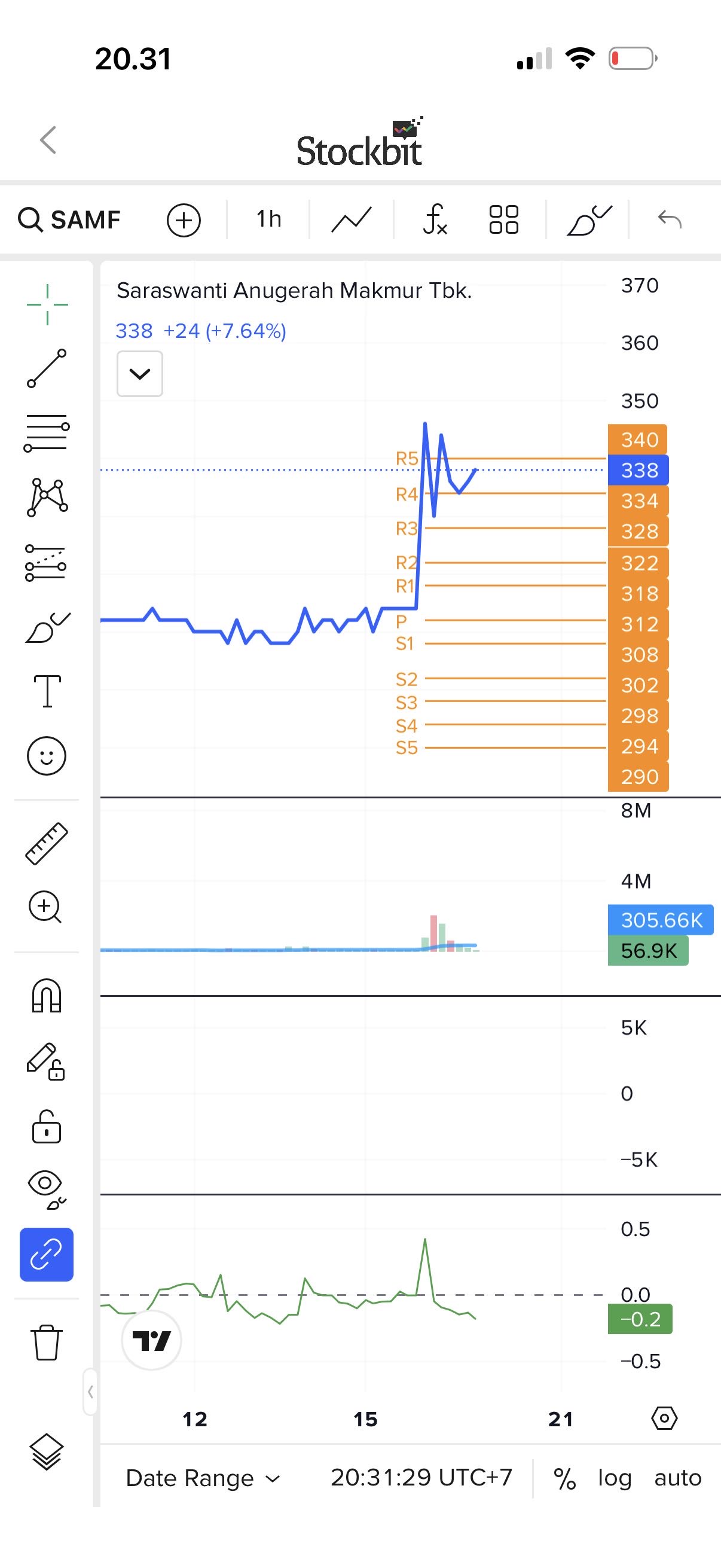This screenshot has width=721, height=1568.
Task: Collapse the indicator legend chevron
Action: (x=140, y=374)
